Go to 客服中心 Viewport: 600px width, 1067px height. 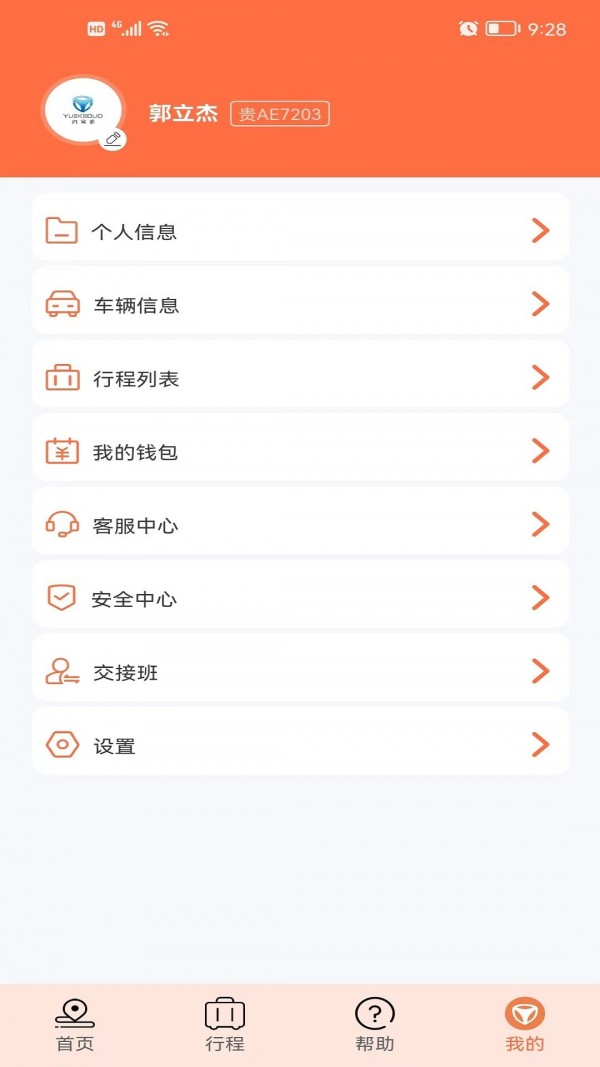[x=300, y=524]
